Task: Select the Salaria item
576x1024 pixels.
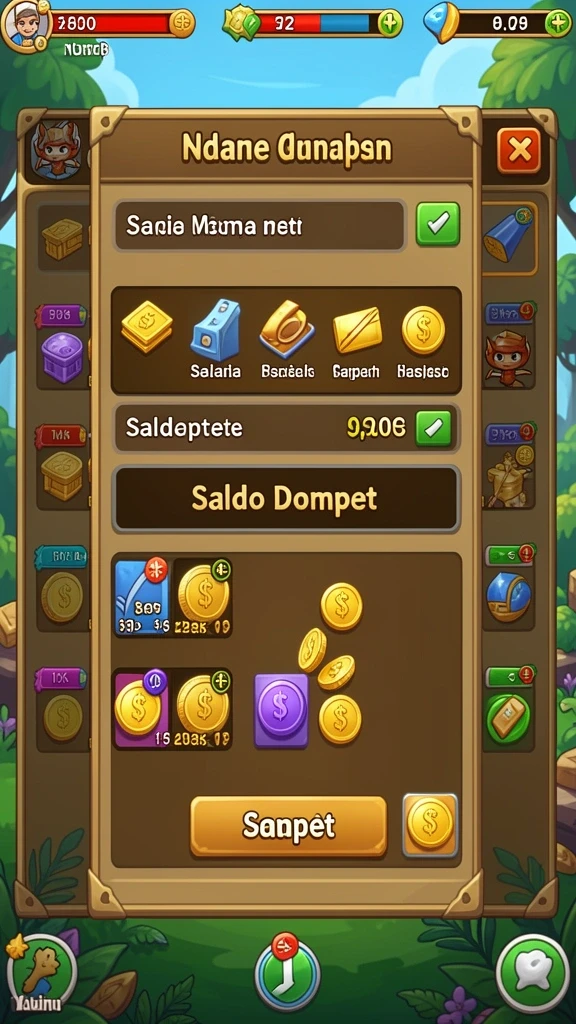Action: [x=216, y=340]
